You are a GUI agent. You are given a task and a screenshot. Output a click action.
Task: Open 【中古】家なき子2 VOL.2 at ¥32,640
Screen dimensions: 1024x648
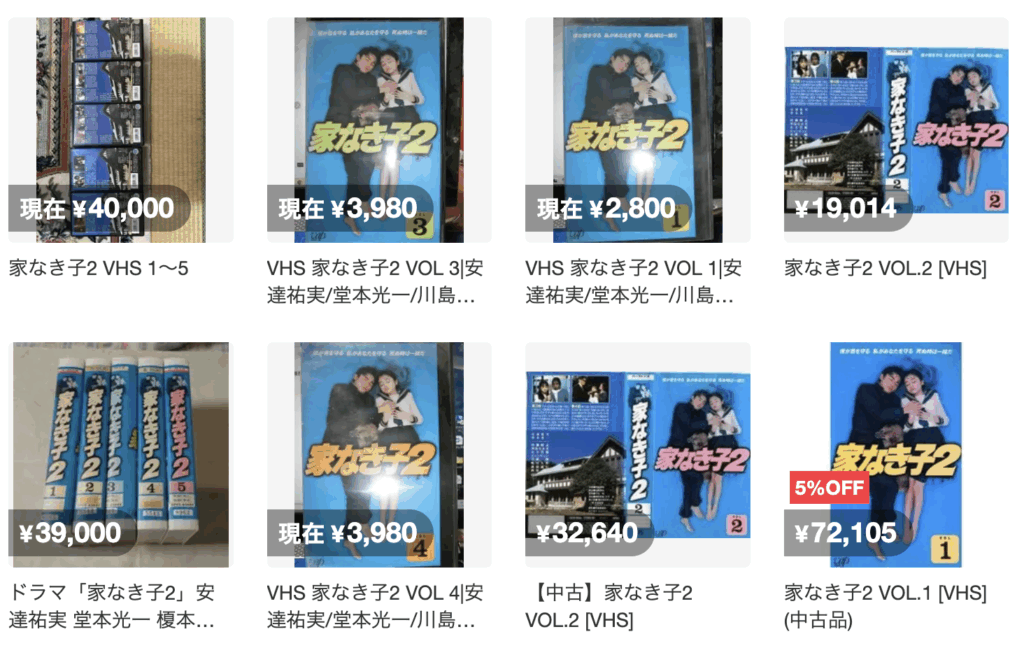pos(637,455)
